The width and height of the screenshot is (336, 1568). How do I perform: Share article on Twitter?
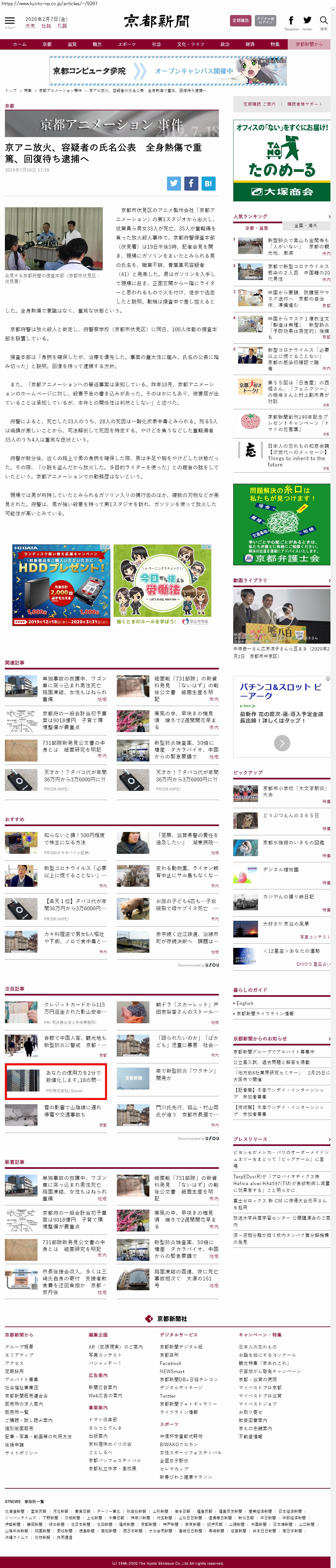pos(174,183)
